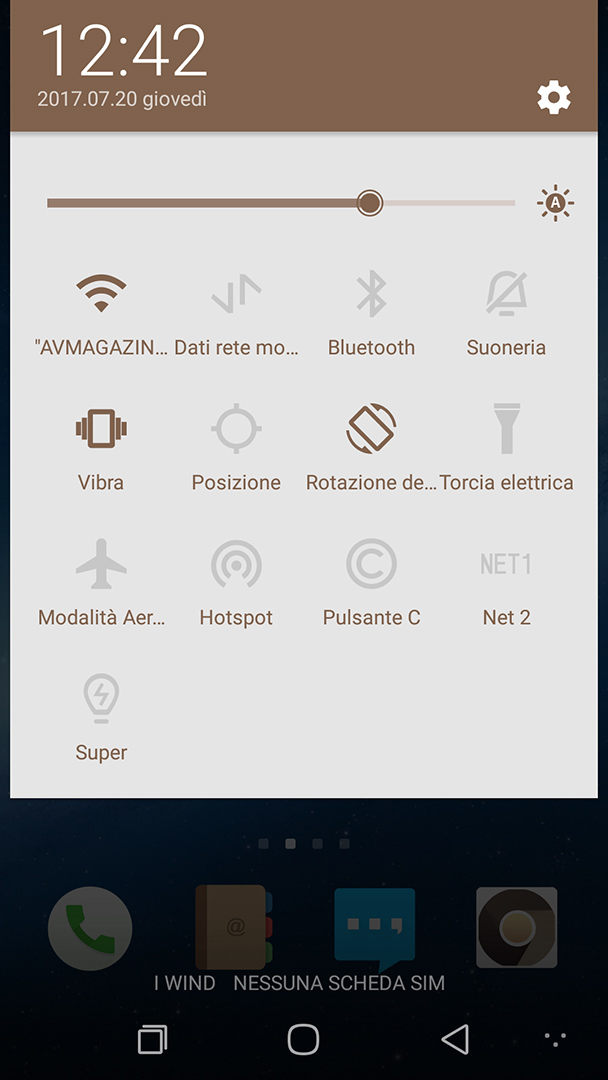Tap the system home button
608x1080 pixels.
[x=303, y=1039]
